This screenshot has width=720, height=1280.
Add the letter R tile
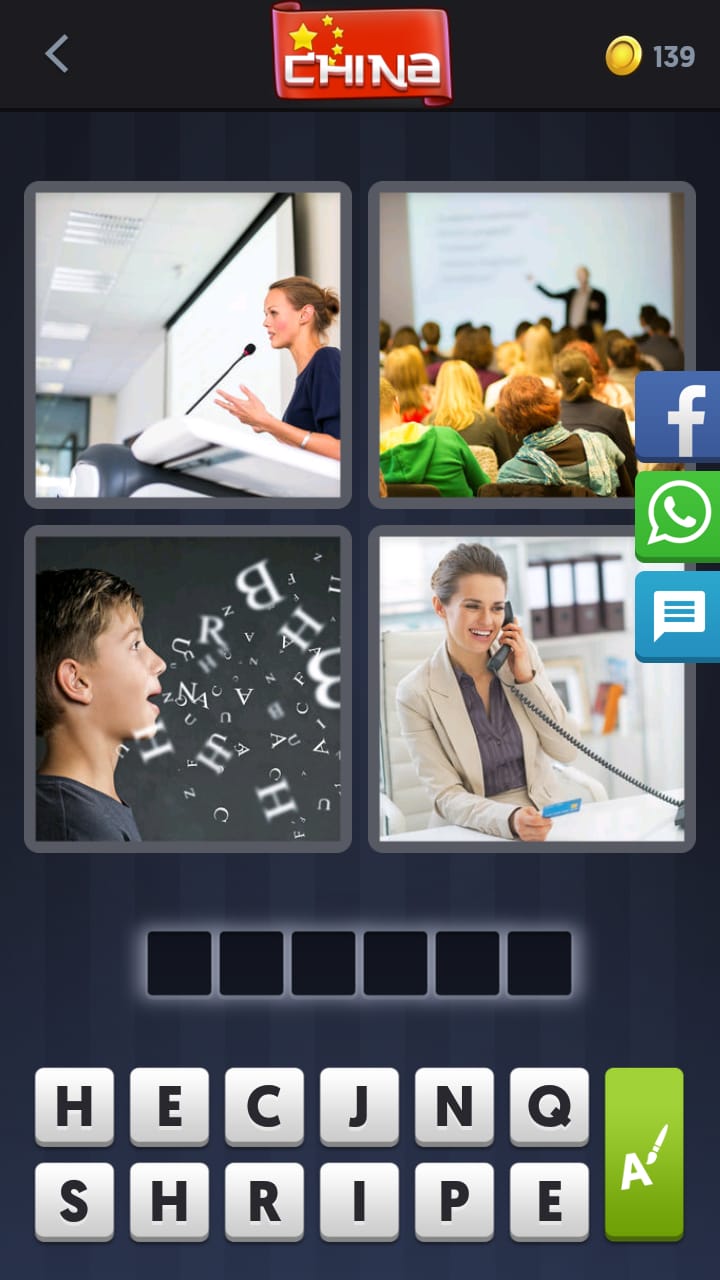264,1201
